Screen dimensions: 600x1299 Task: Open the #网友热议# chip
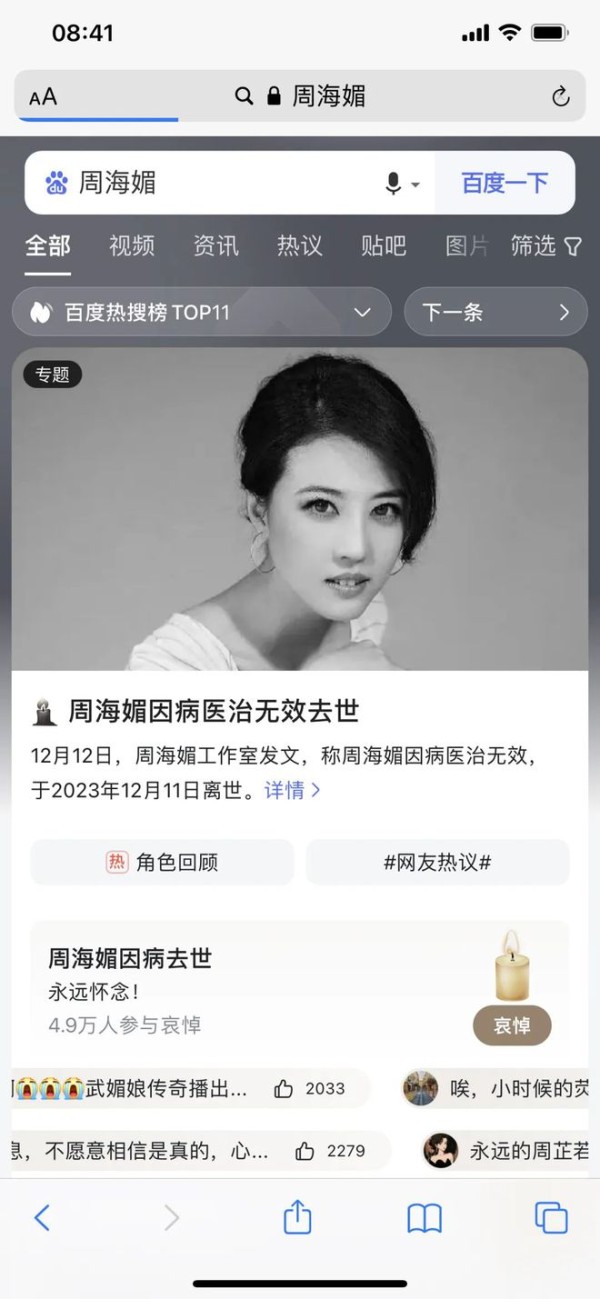click(x=437, y=862)
